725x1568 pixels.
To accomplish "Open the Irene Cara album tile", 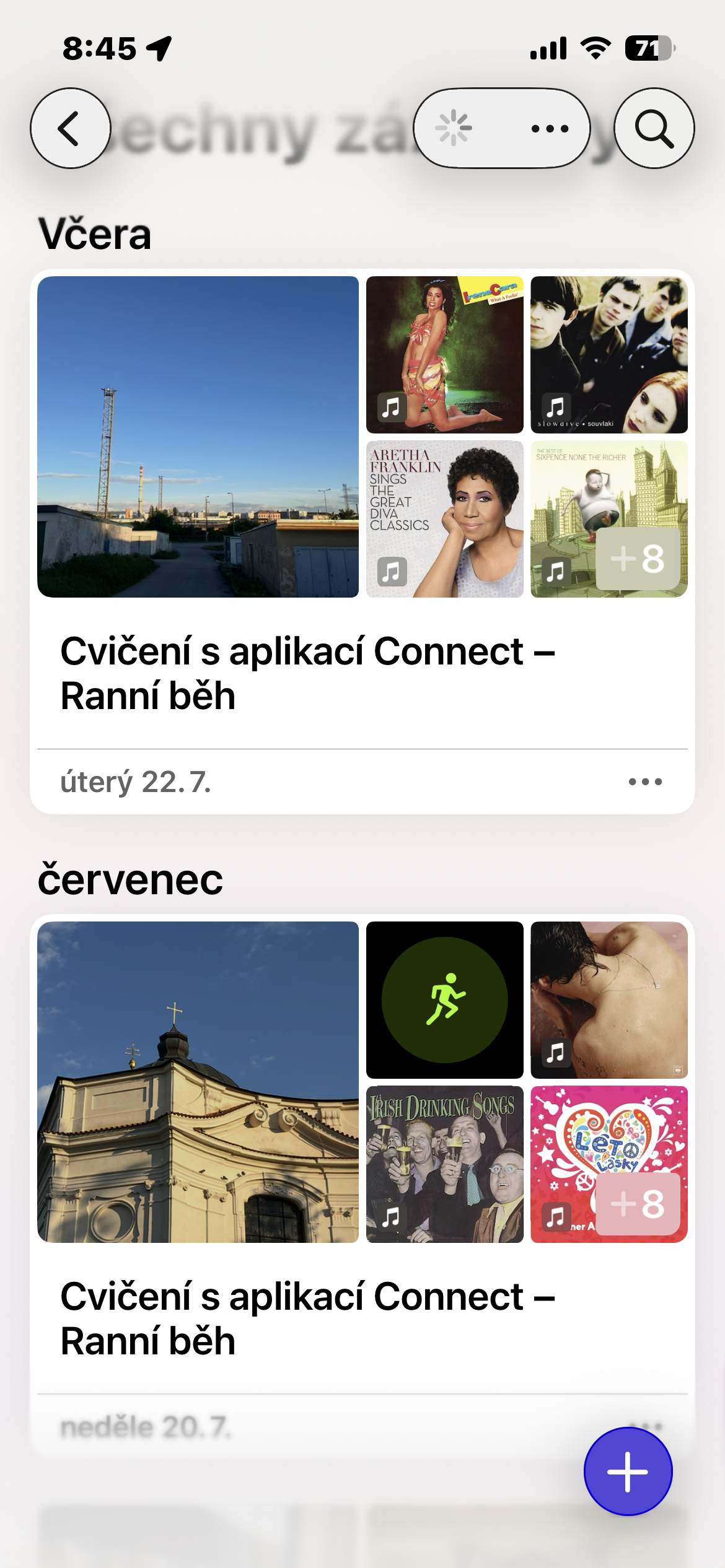I will pyautogui.click(x=444, y=354).
